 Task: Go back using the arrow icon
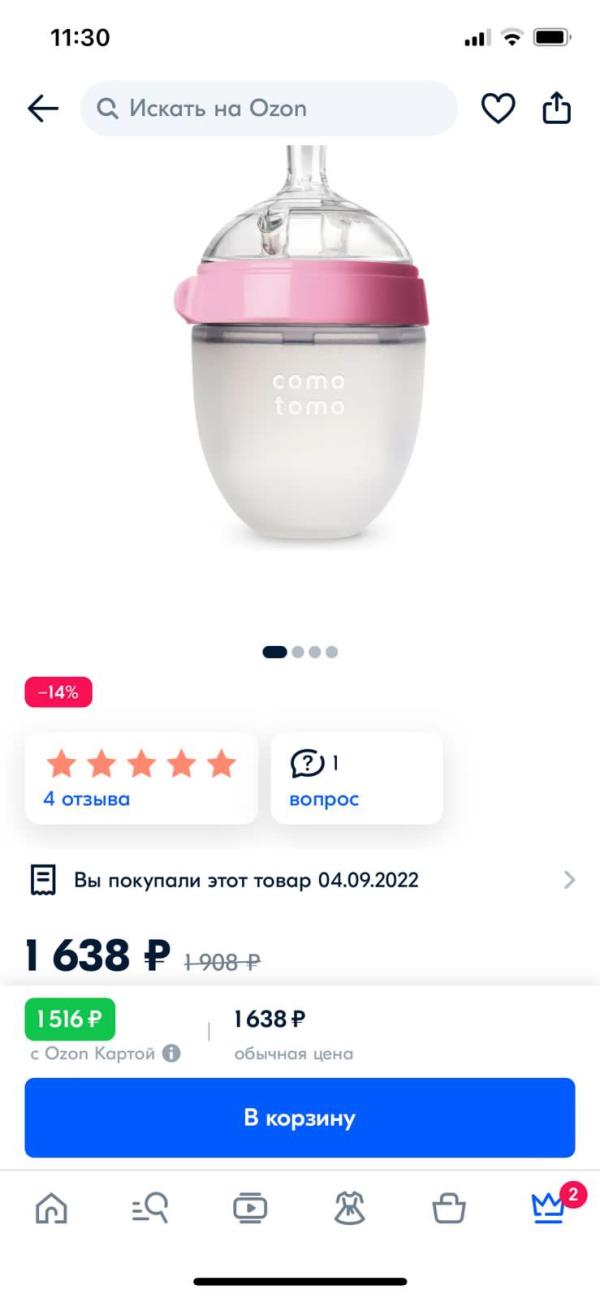[43, 108]
